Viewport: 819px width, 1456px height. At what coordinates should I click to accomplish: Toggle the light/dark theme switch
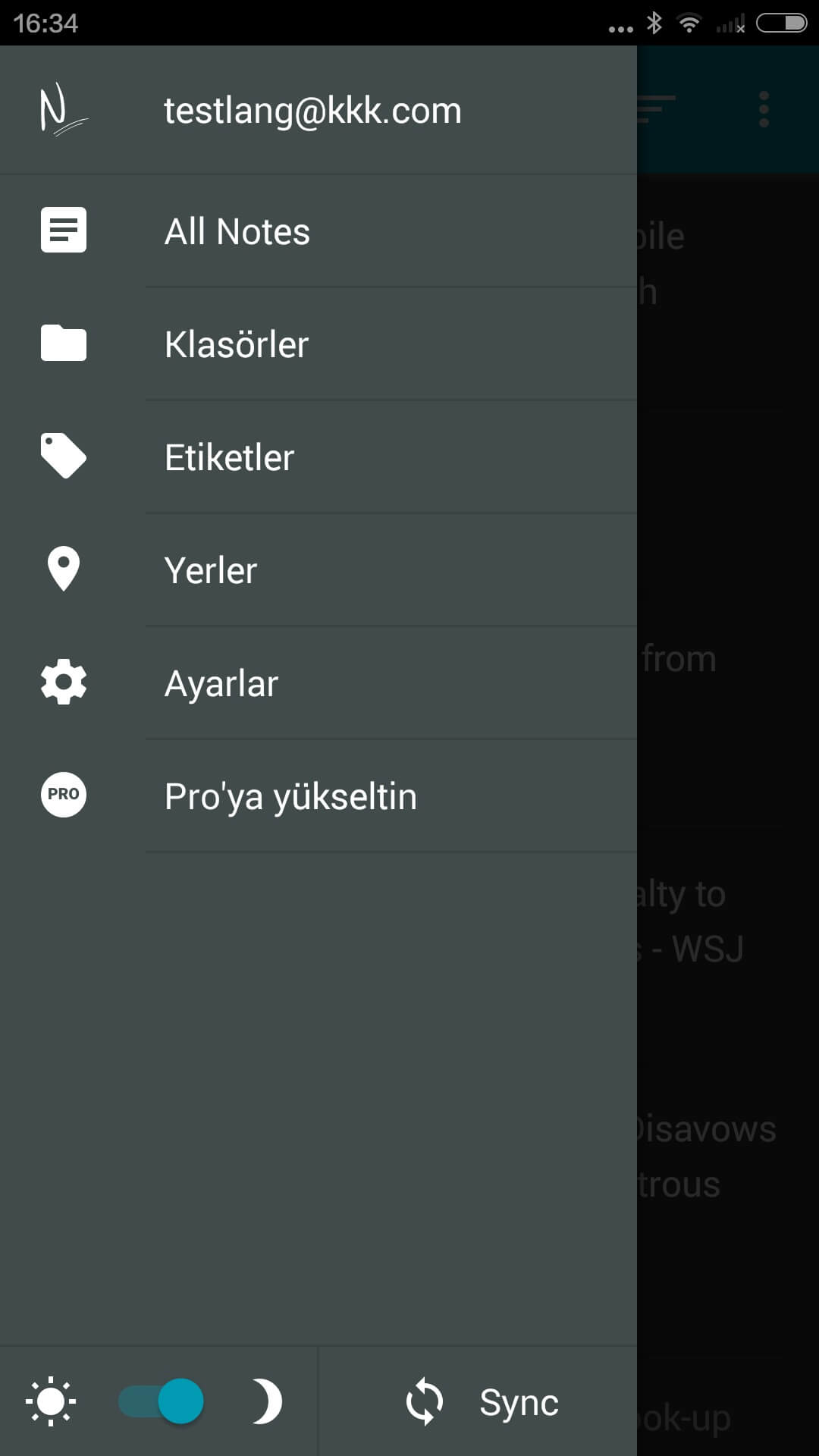point(162,1401)
